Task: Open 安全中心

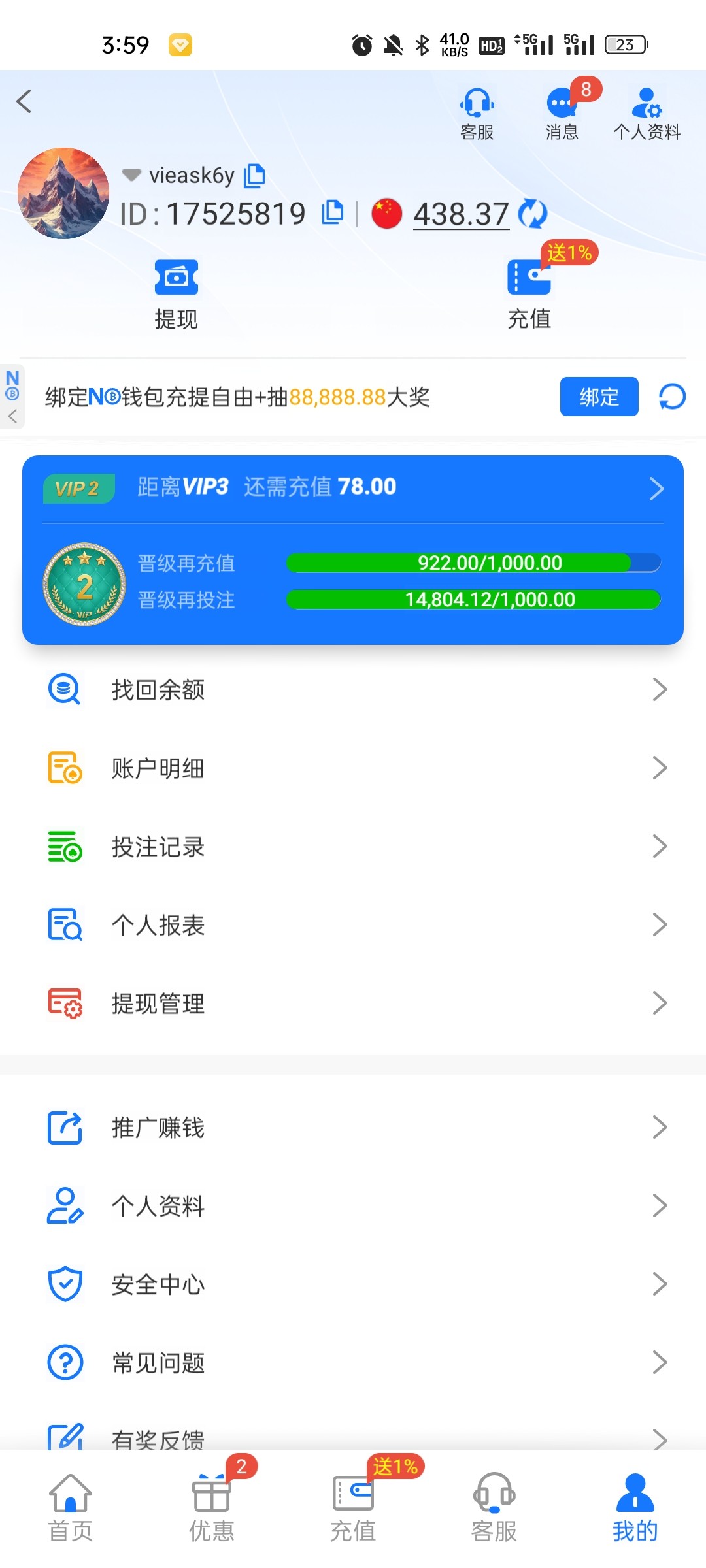Action: 353,1284
